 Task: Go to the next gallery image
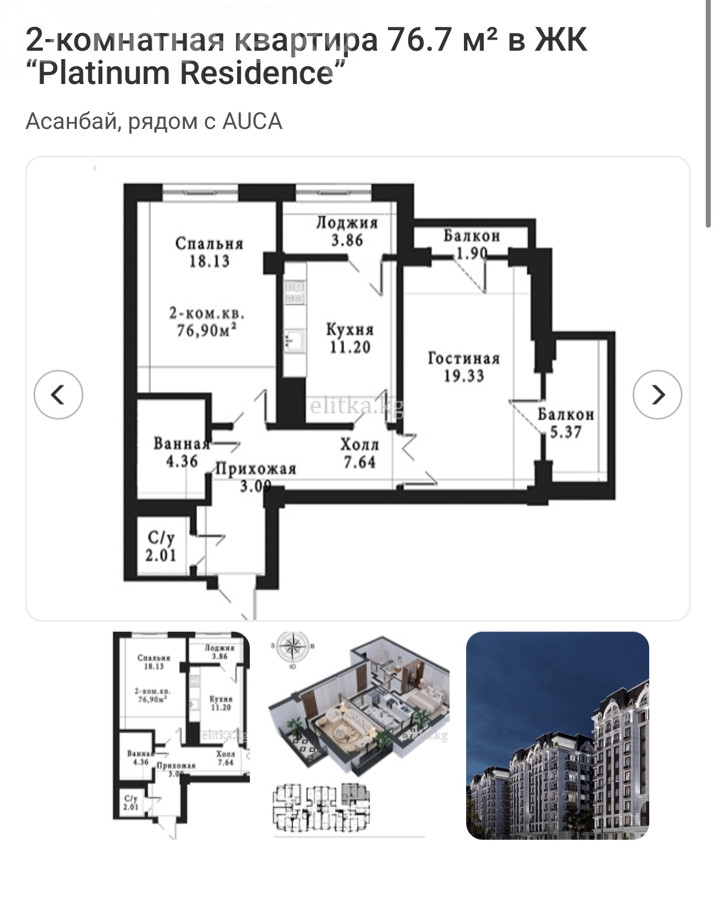pyautogui.click(x=657, y=394)
